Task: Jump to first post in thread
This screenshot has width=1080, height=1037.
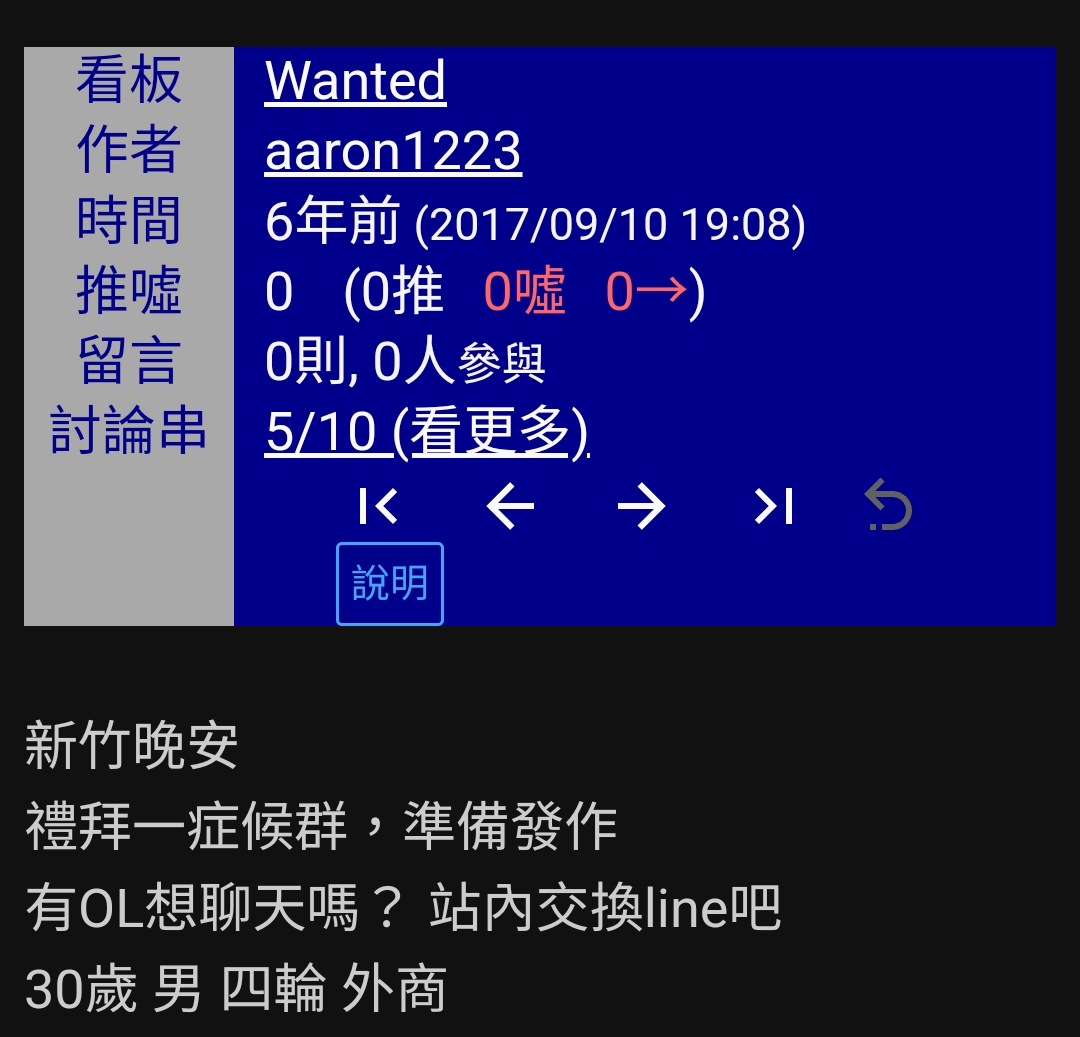Action: point(379,507)
